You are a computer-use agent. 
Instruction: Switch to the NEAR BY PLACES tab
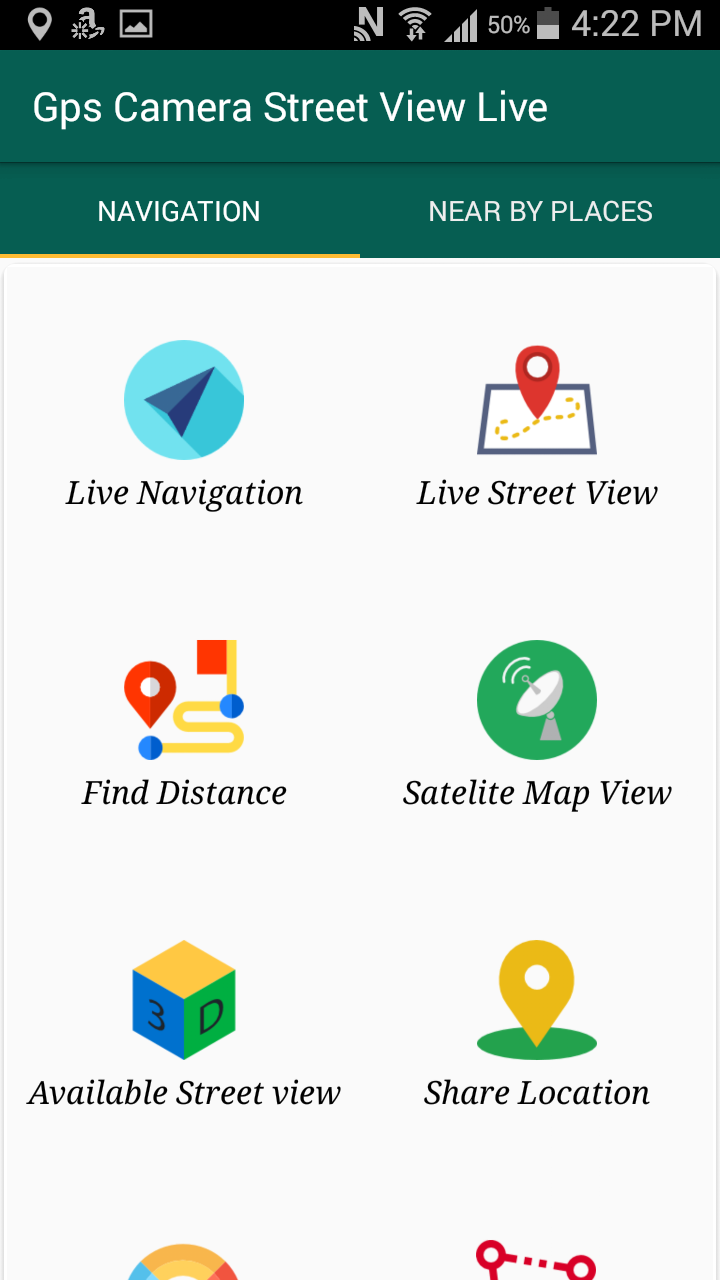click(x=540, y=211)
